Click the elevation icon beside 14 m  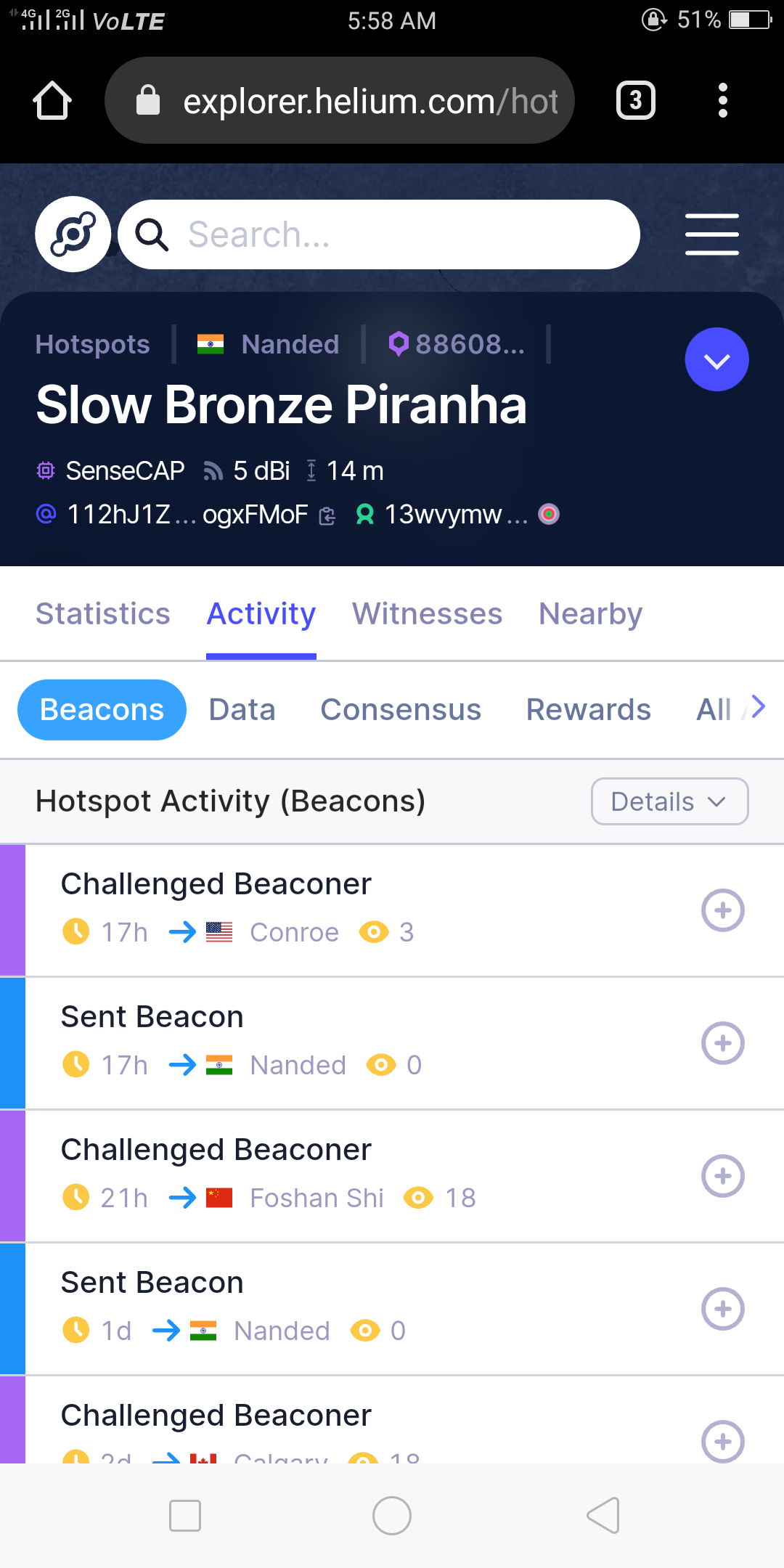pos(312,470)
